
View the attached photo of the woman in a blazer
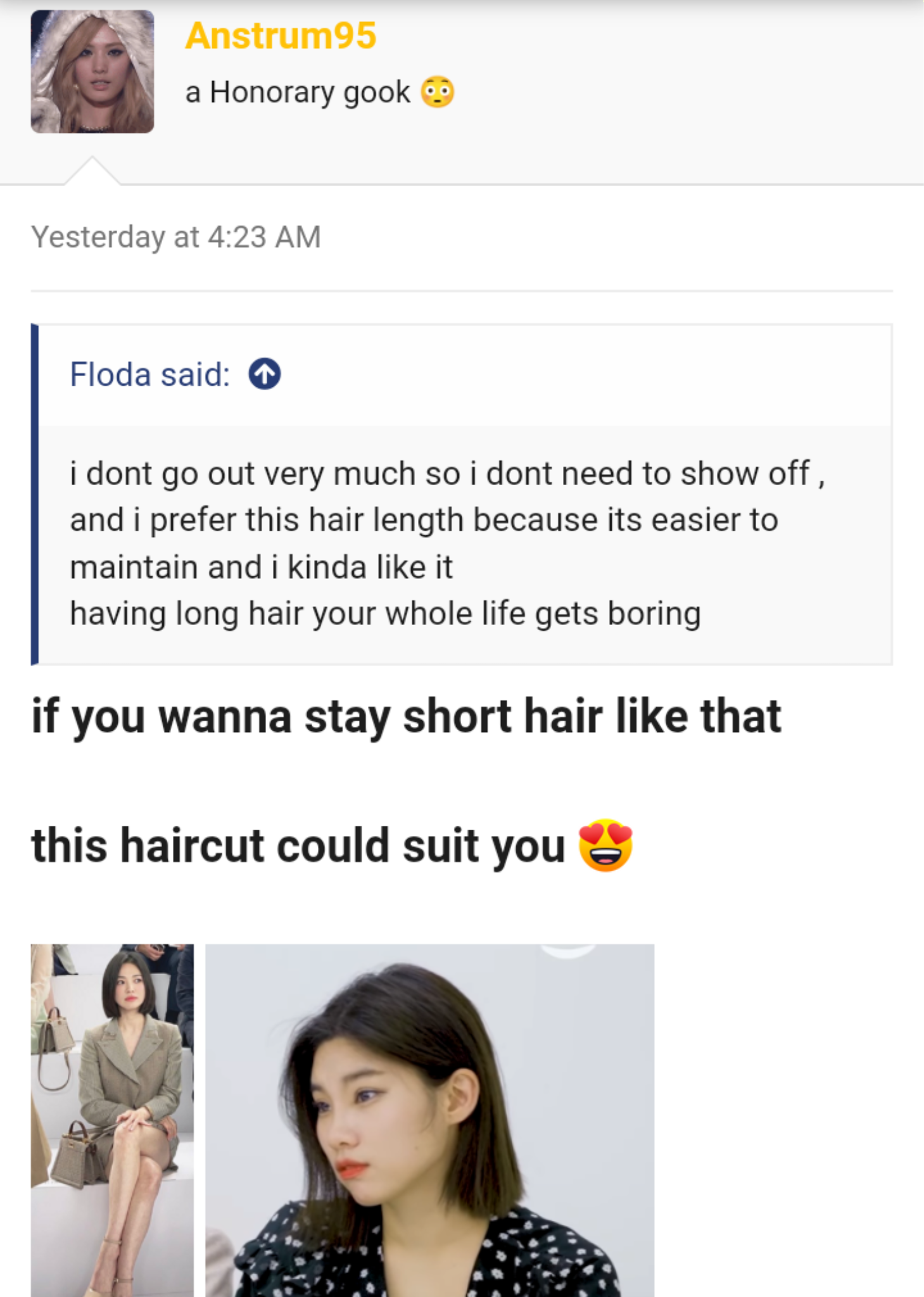coord(112,1118)
